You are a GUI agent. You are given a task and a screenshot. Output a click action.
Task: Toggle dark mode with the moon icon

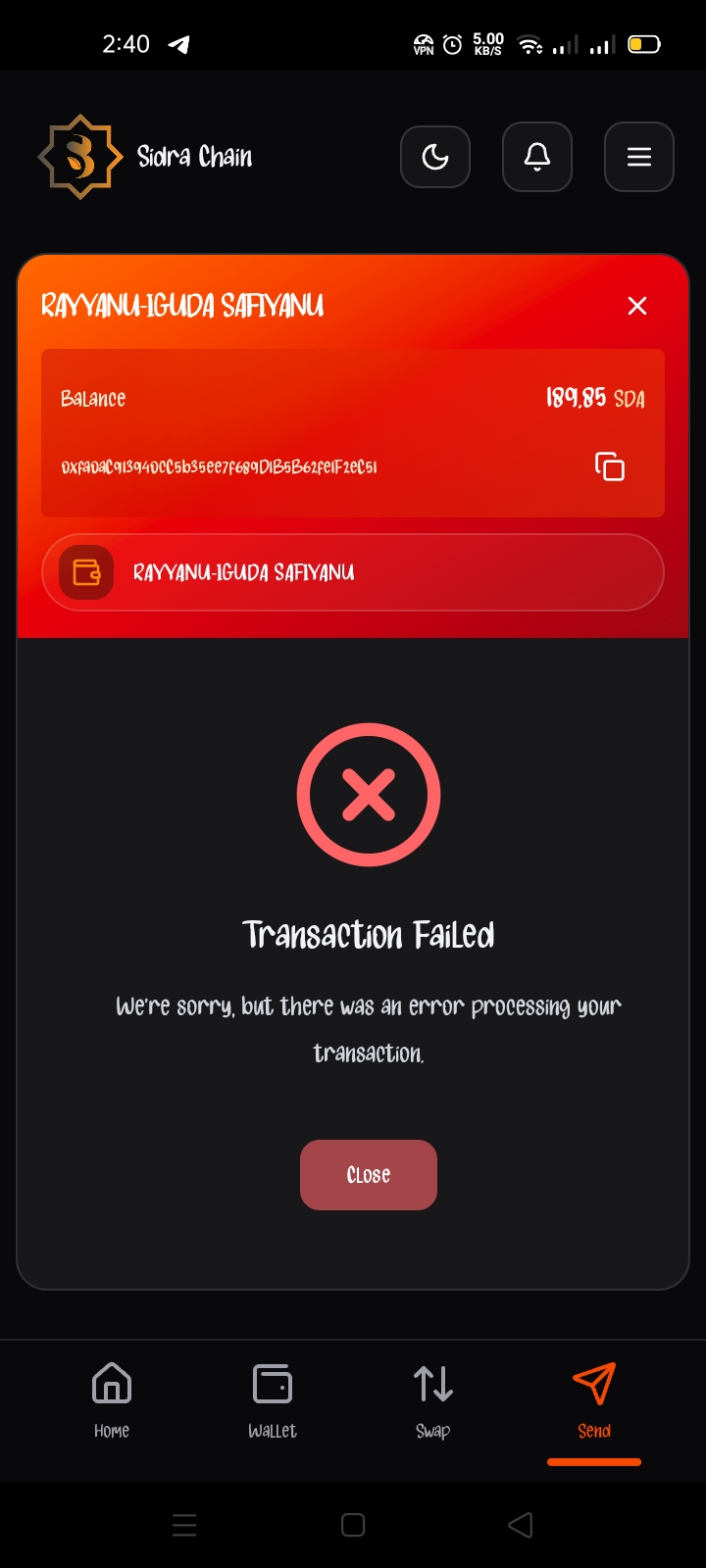click(435, 157)
